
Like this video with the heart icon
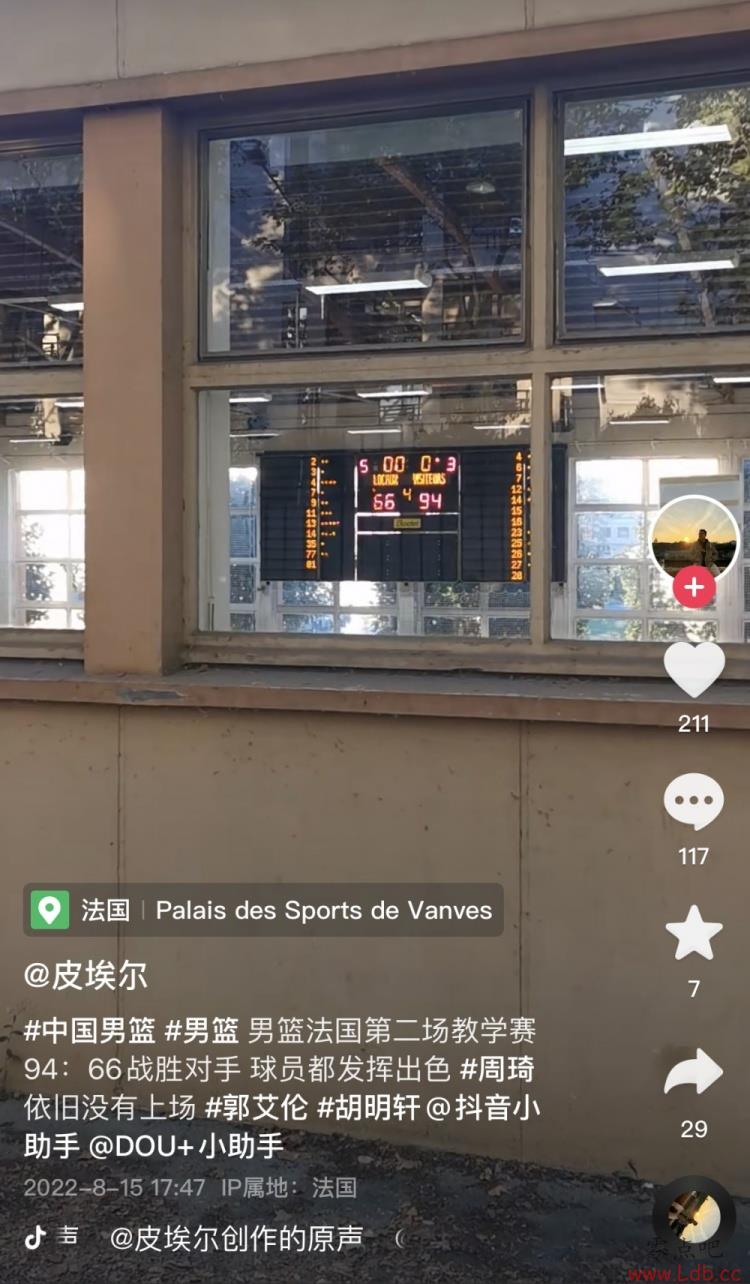(694, 669)
